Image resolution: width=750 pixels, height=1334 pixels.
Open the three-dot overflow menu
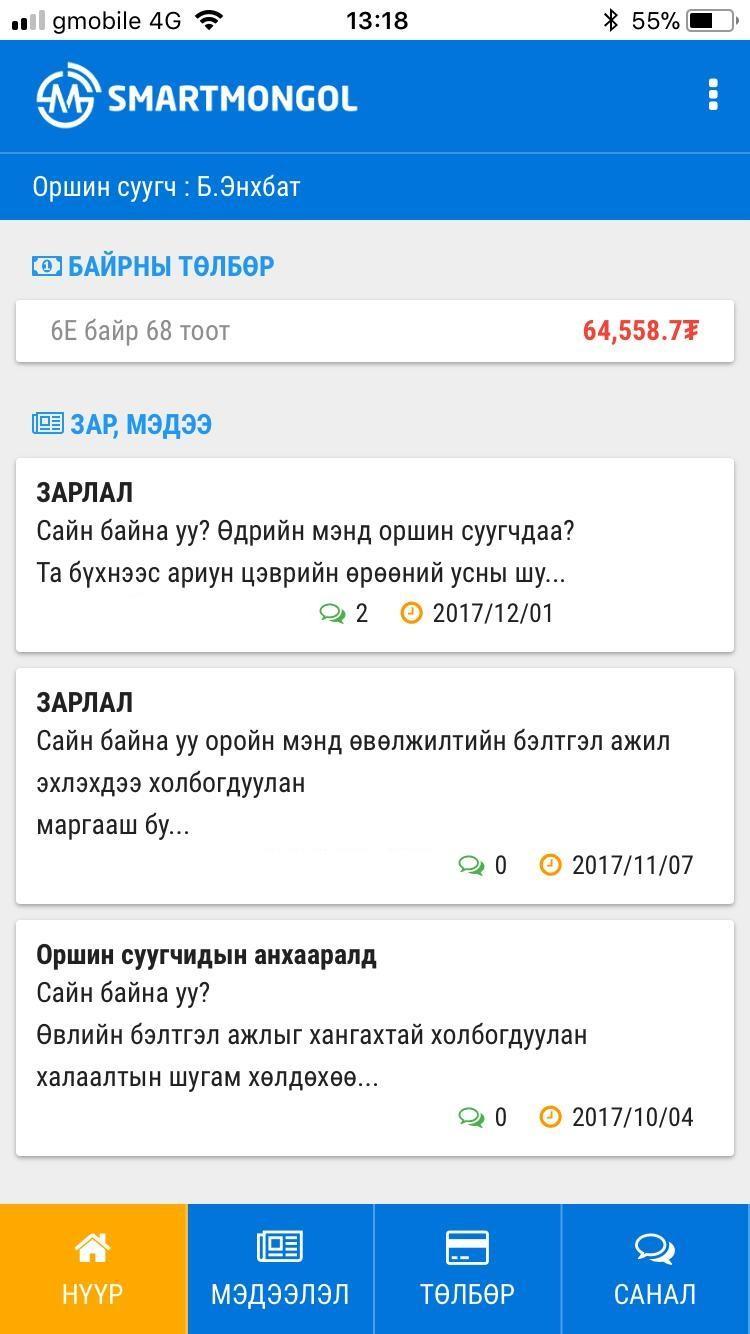tap(712, 95)
